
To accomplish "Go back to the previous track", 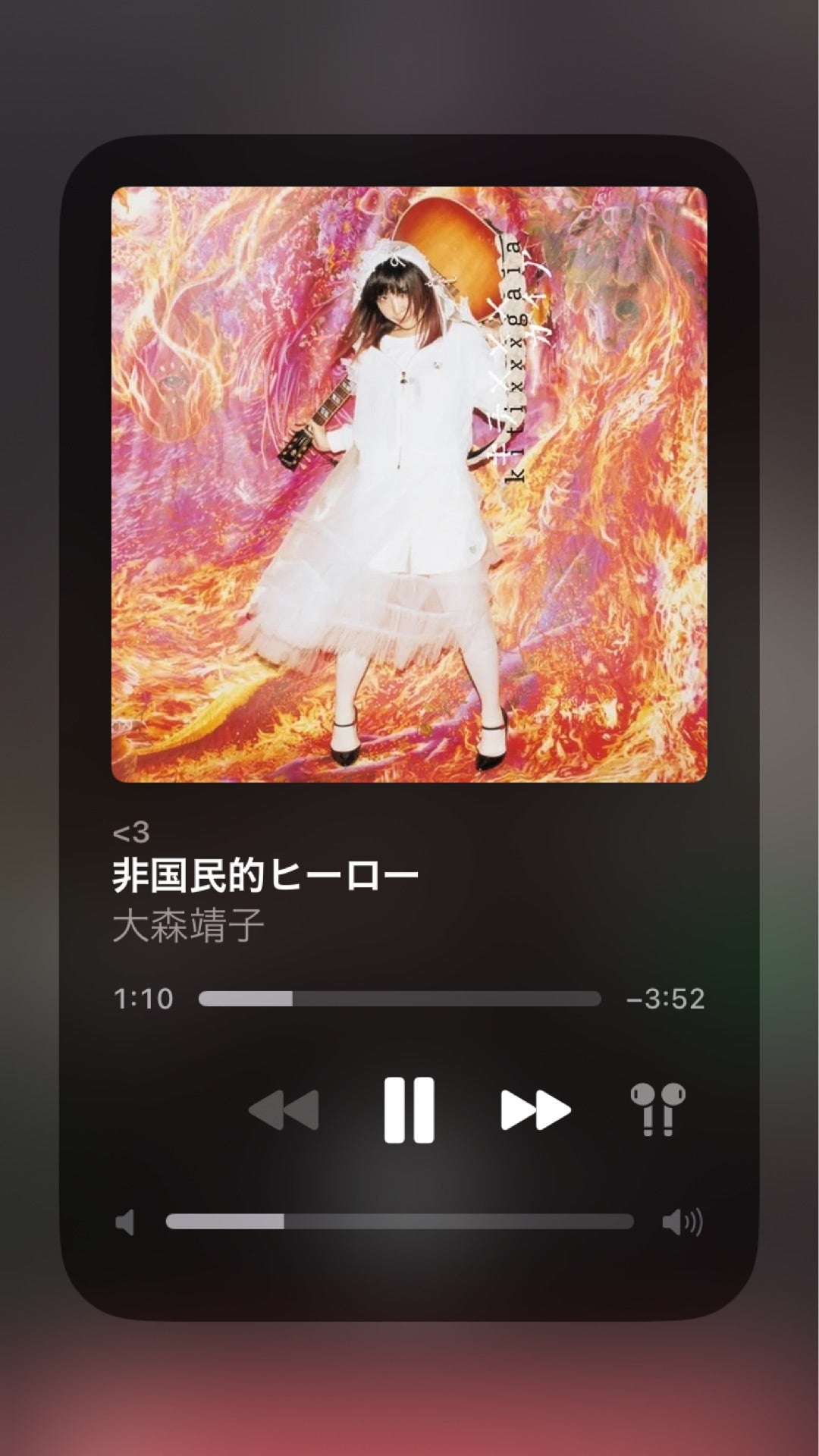I will pyautogui.click(x=284, y=1110).
